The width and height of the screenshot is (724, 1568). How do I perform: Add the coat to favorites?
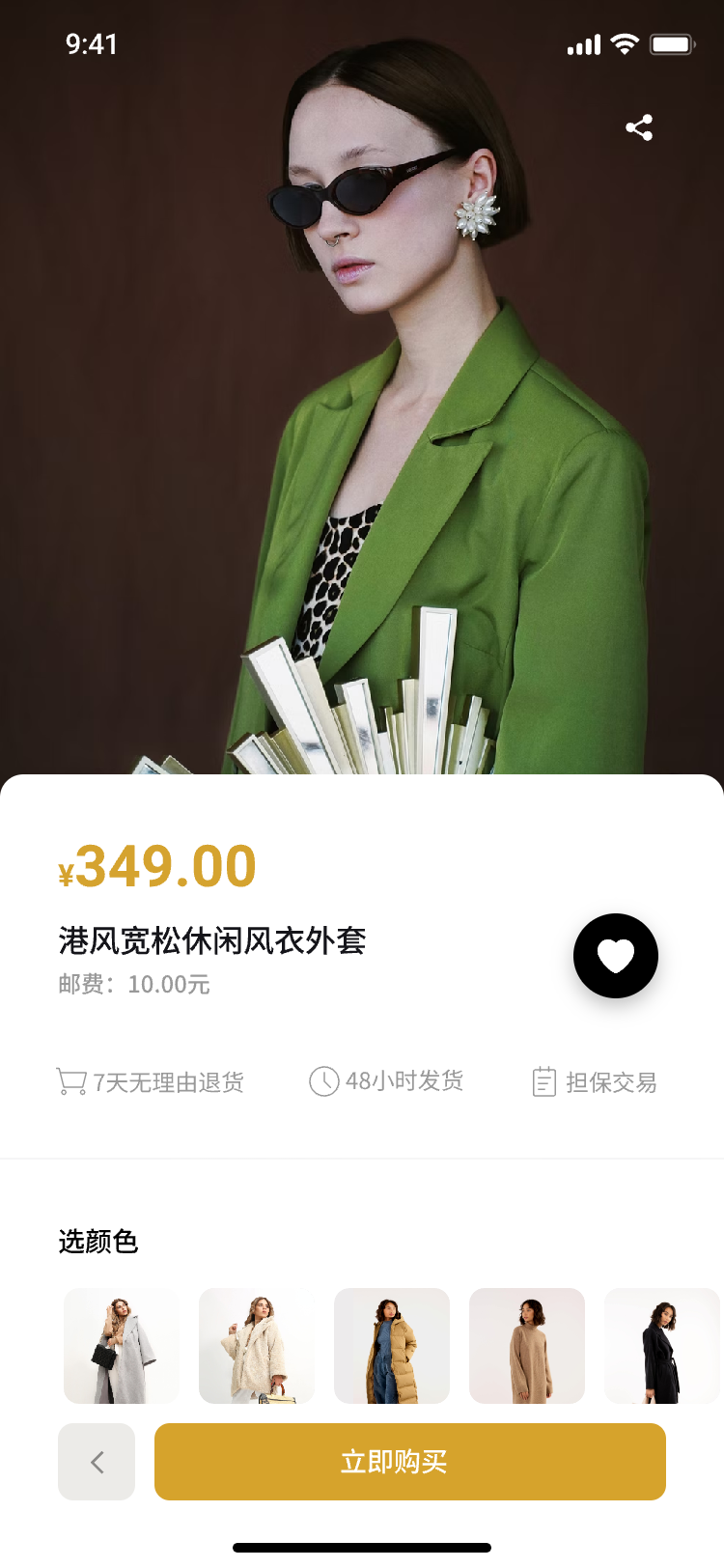(616, 955)
